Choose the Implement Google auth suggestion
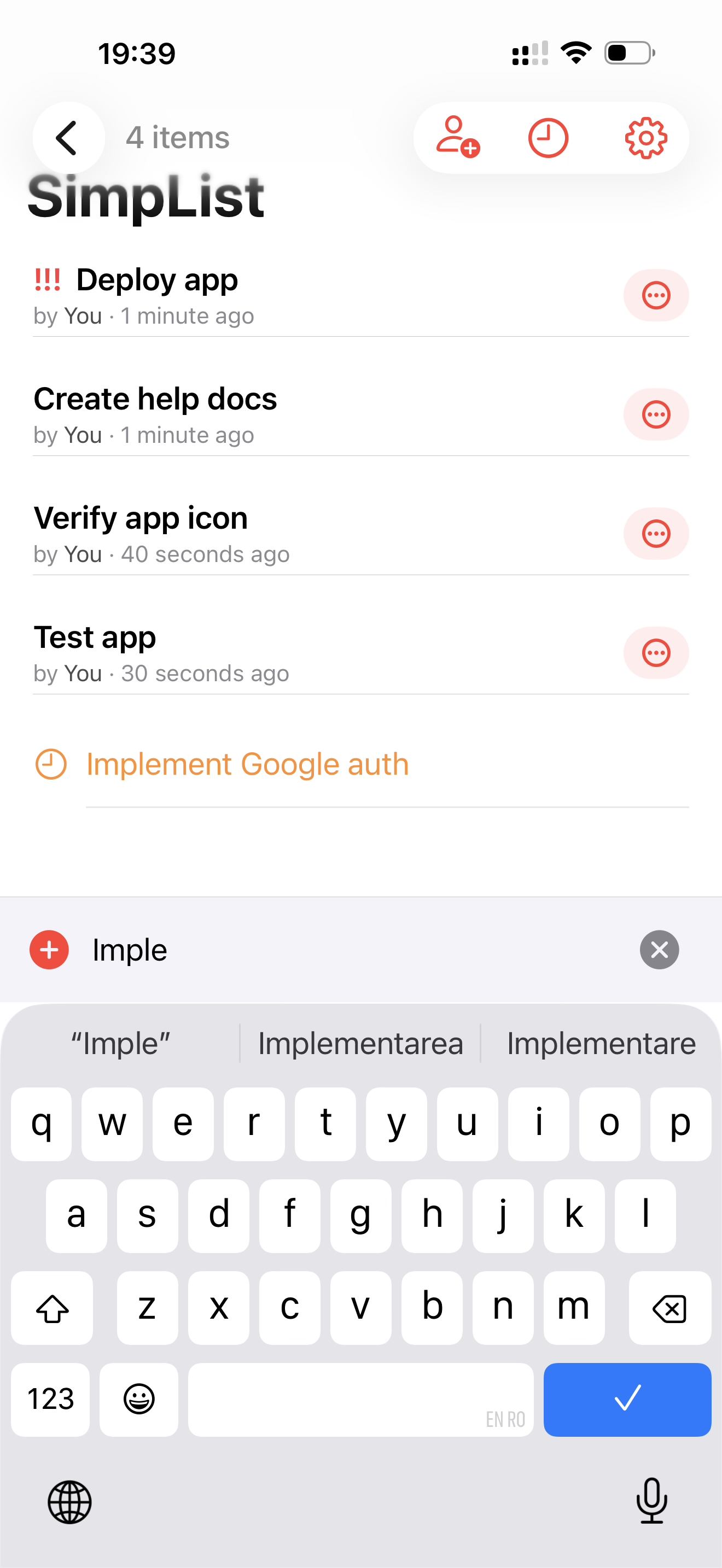The height and width of the screenshot is (1568, 722). 247,764
